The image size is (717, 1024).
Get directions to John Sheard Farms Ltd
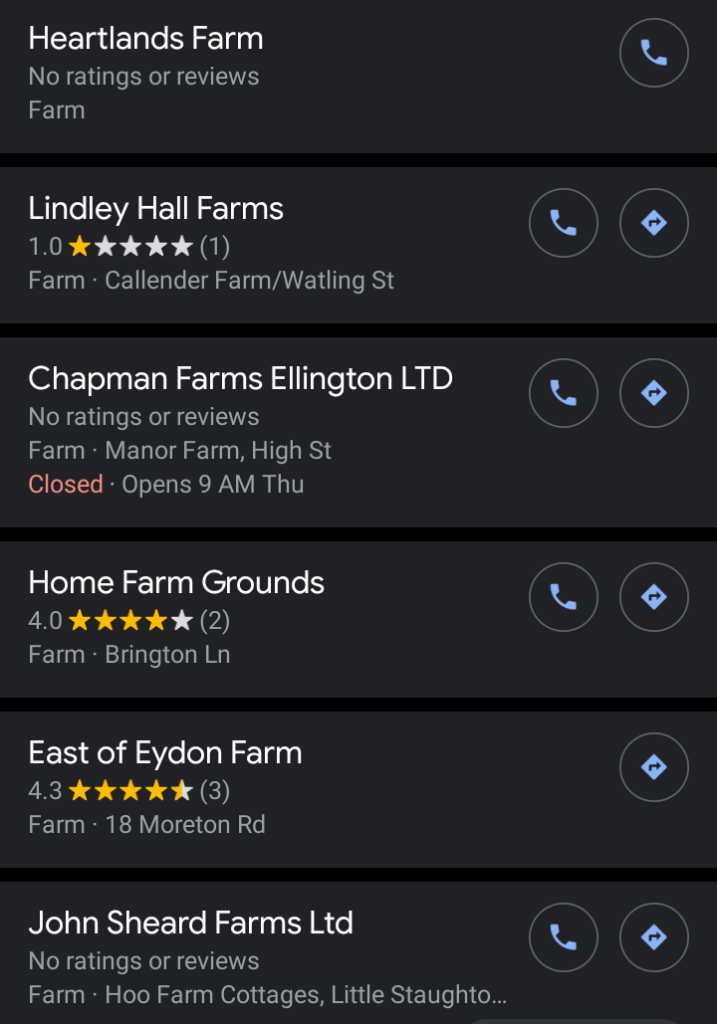coord(654,937)
